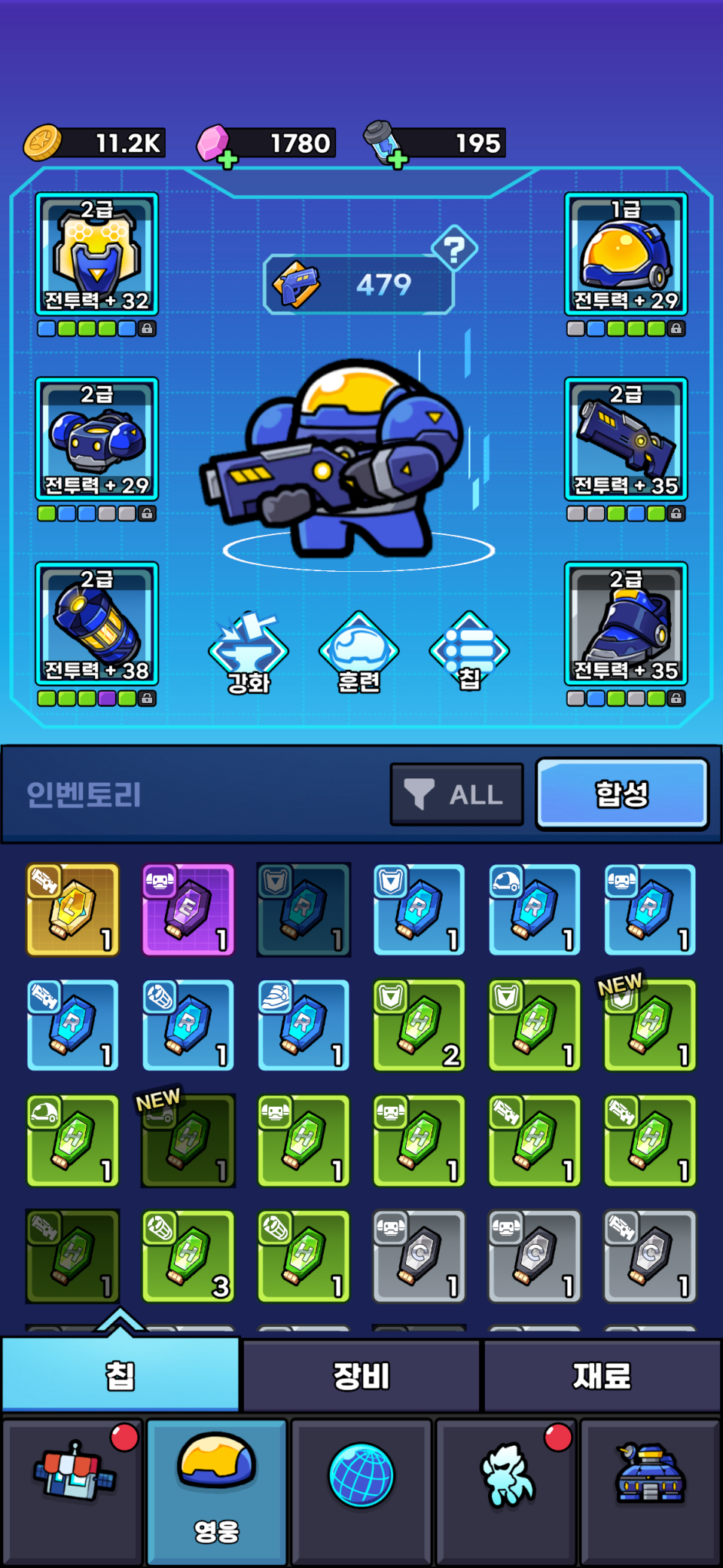Select the equipped armor with 전투력 +32

96,254
